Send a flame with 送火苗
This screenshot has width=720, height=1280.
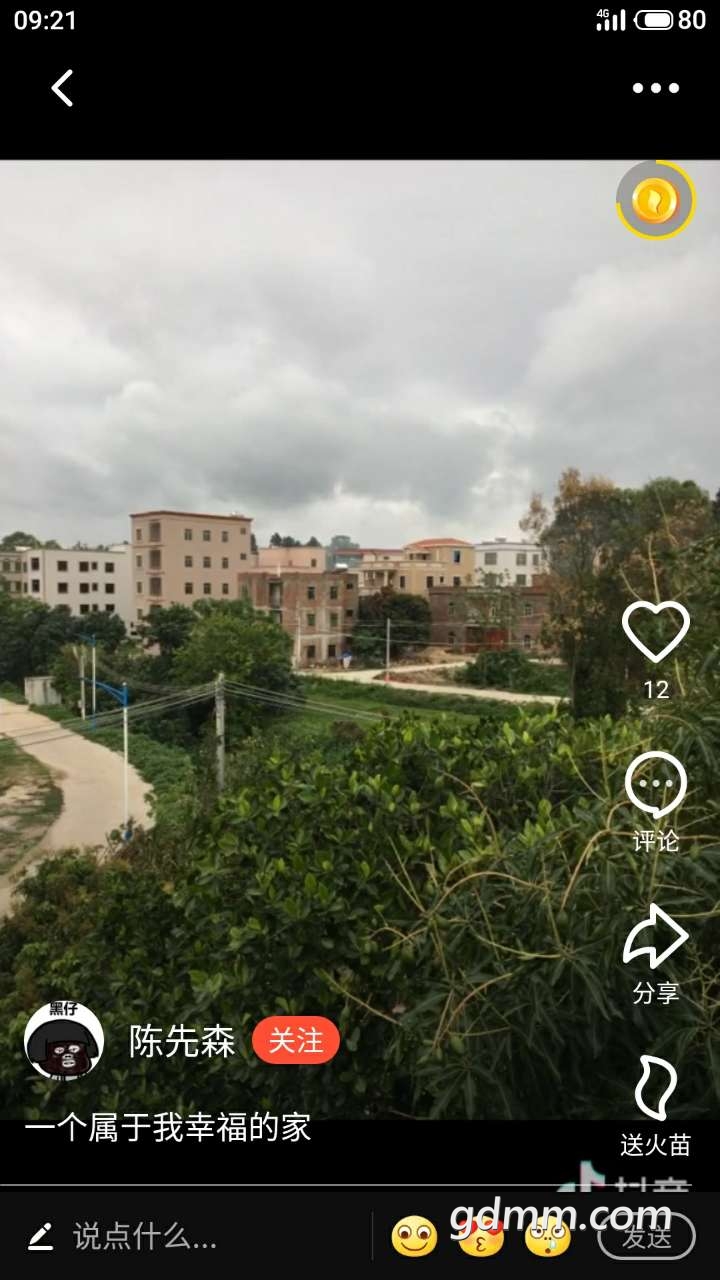pyautogui.click(x=655, y=1090)
